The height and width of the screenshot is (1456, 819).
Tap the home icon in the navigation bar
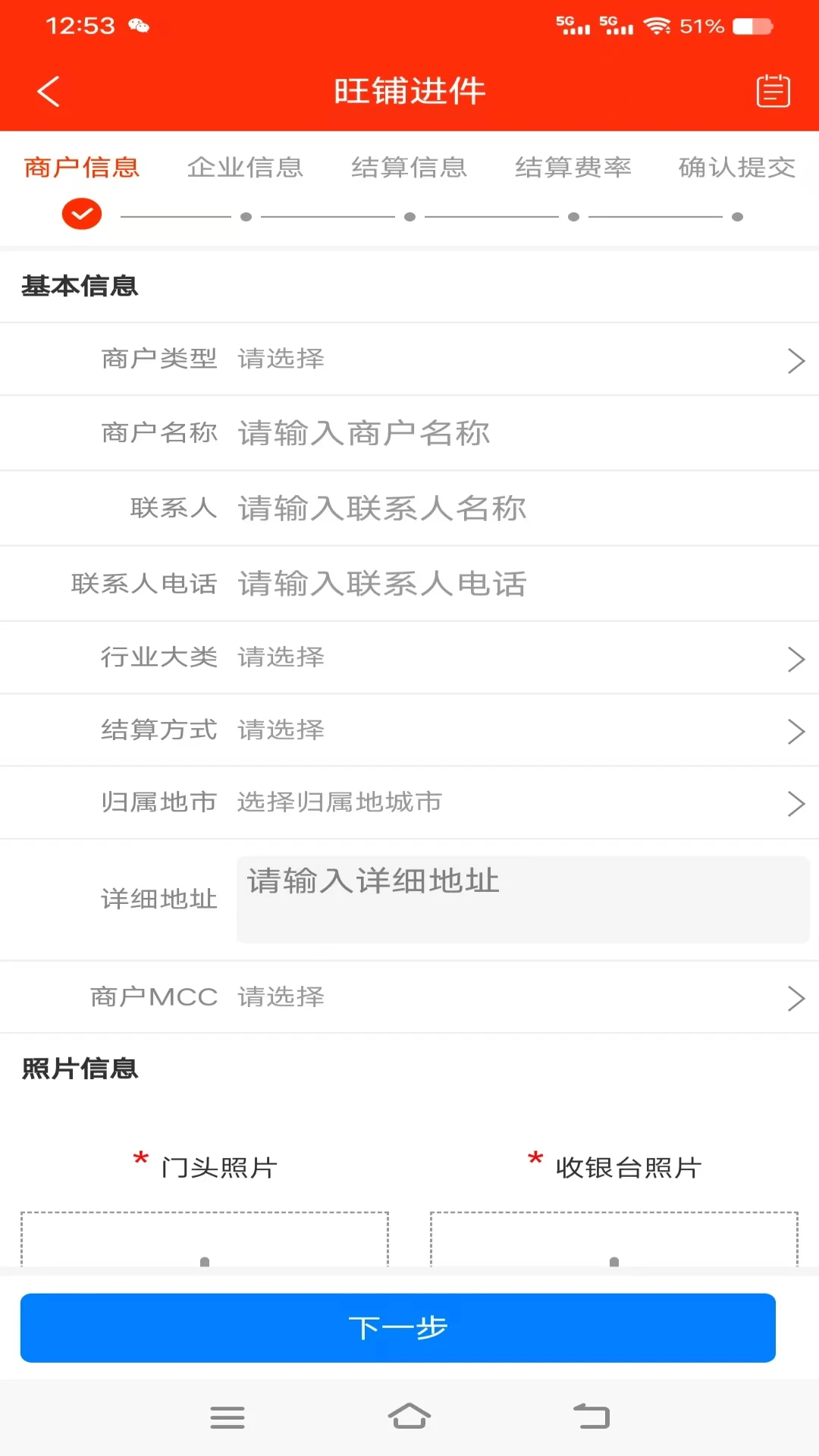pos(409,1417)
